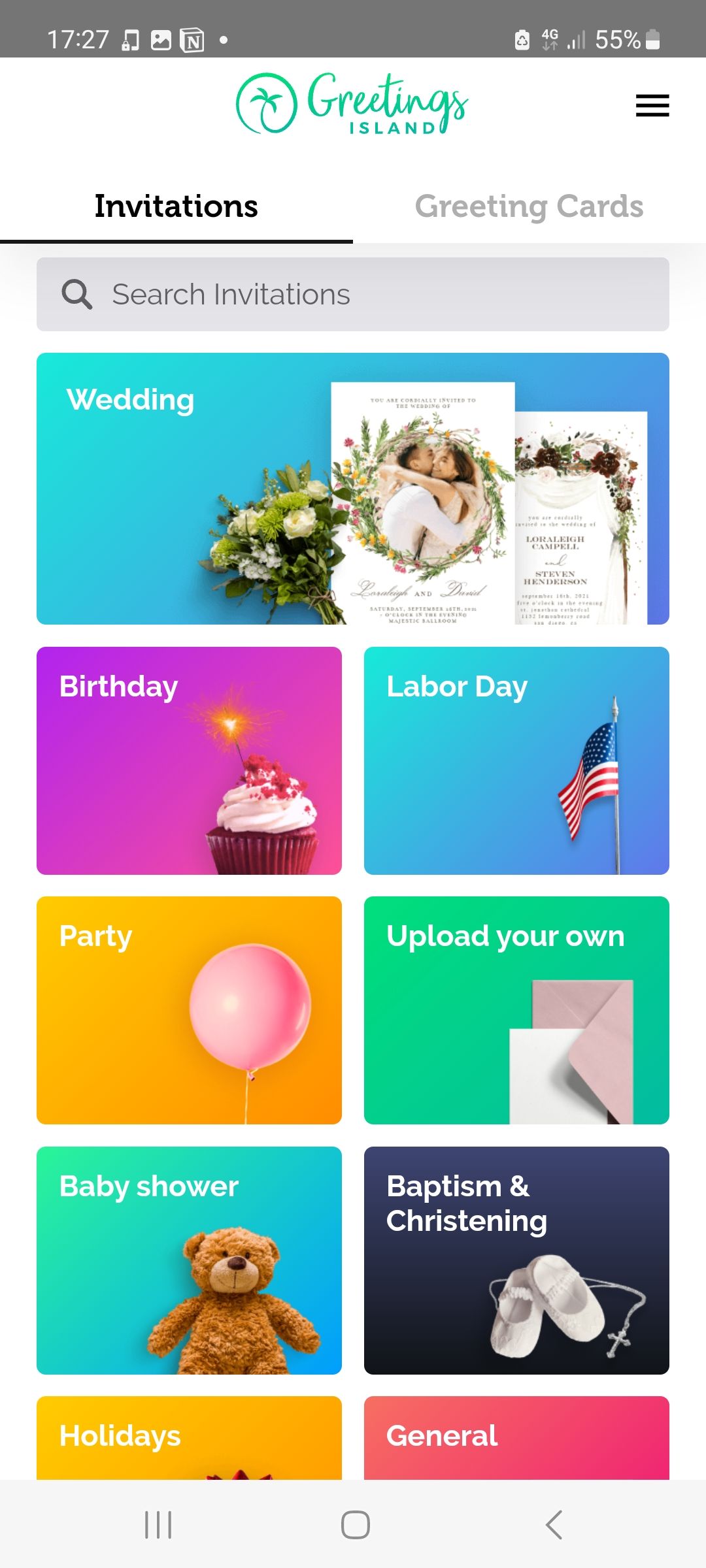Choose Upload your own invitation
The image size is (706, 1568).
516,1011
